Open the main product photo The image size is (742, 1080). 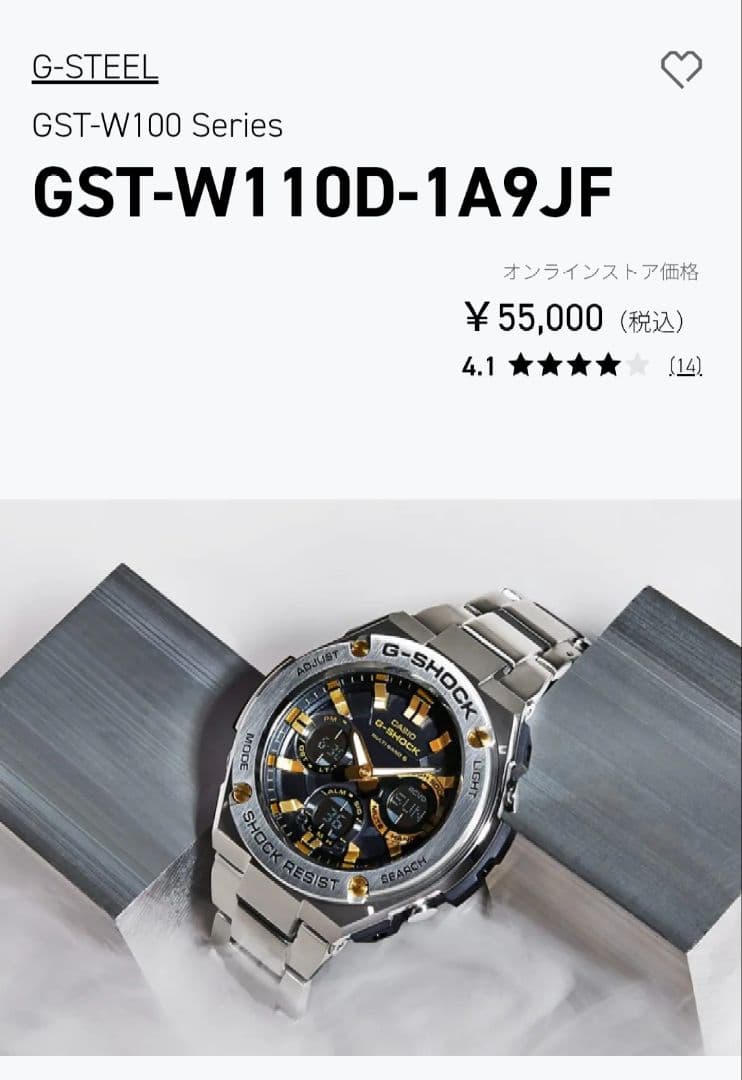coord(371,790)
